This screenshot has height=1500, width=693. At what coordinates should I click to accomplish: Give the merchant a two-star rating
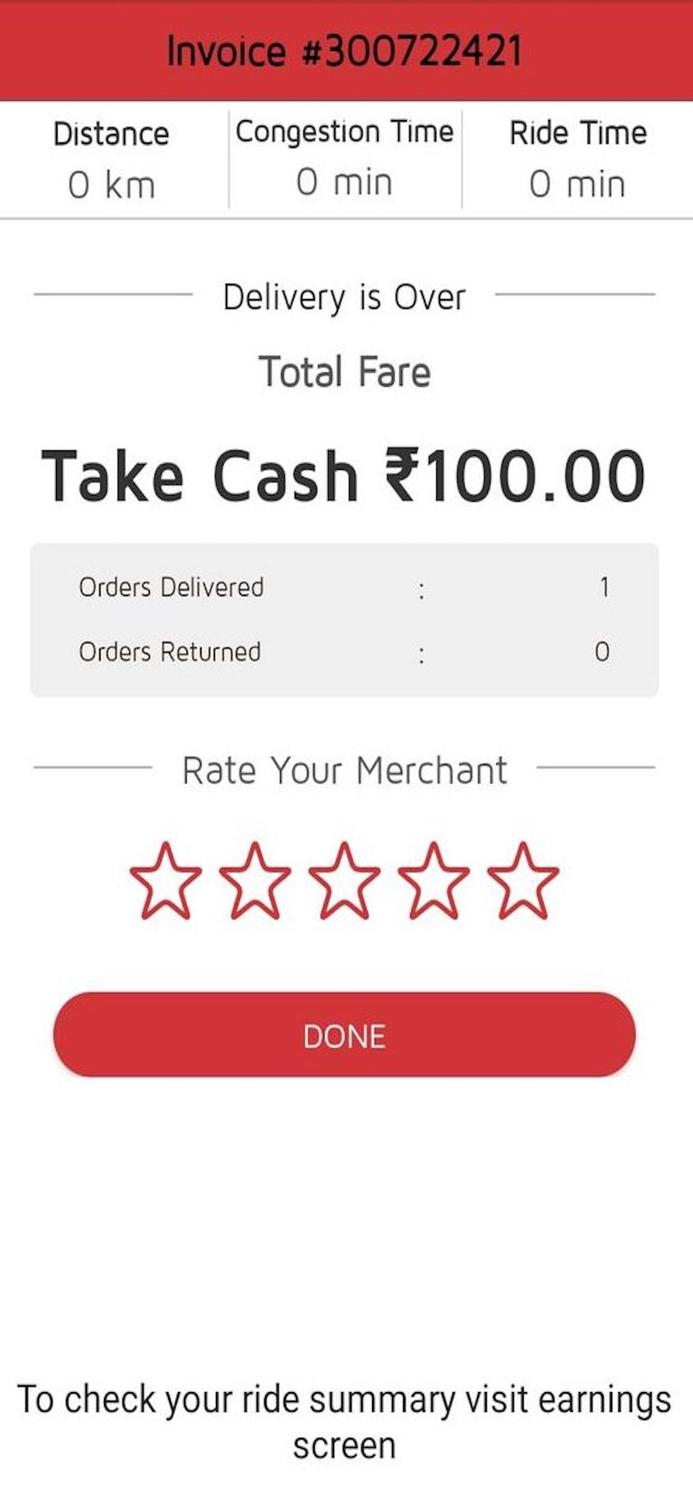255,882
